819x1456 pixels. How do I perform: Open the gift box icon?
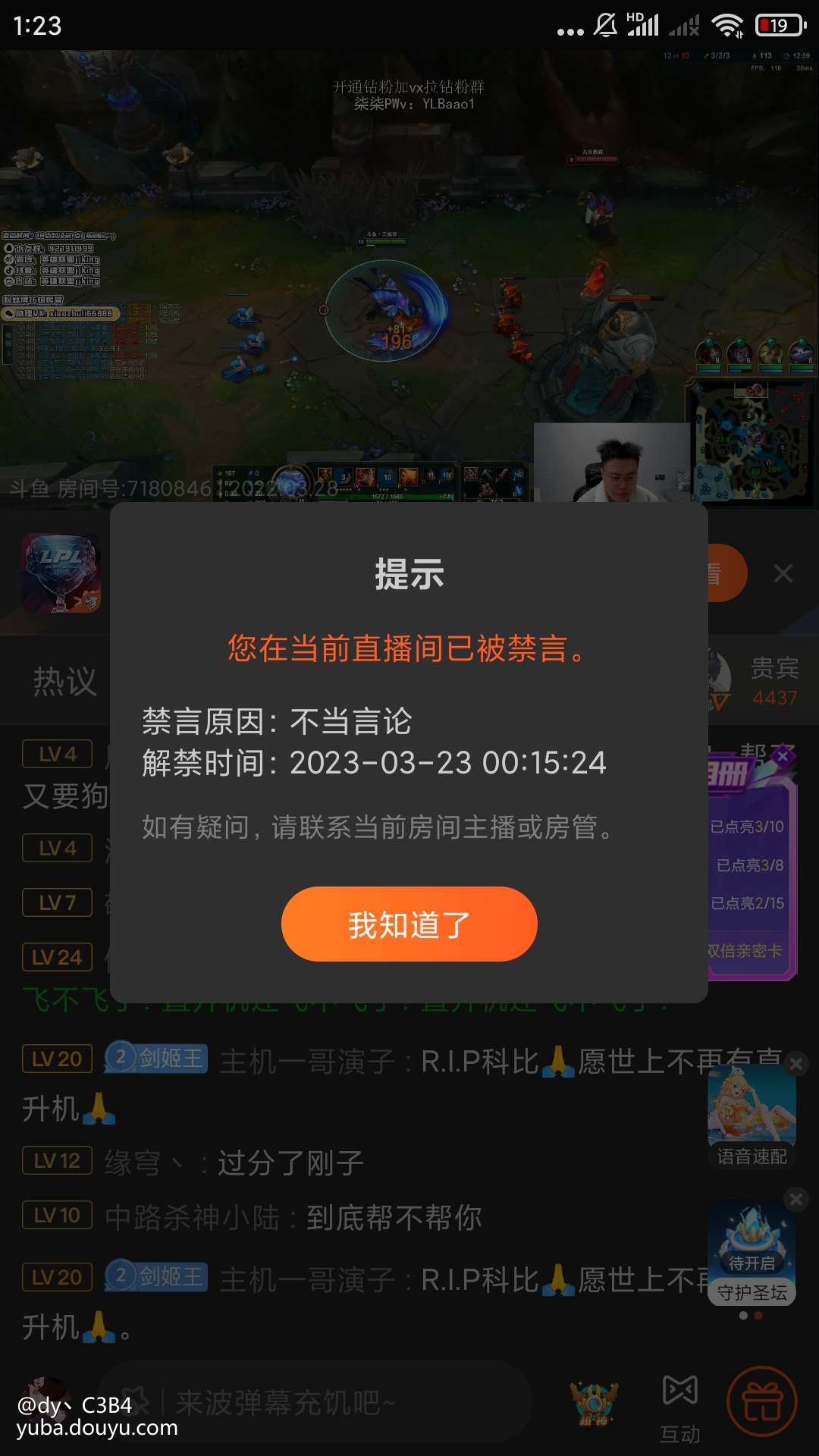[761, 1402]
